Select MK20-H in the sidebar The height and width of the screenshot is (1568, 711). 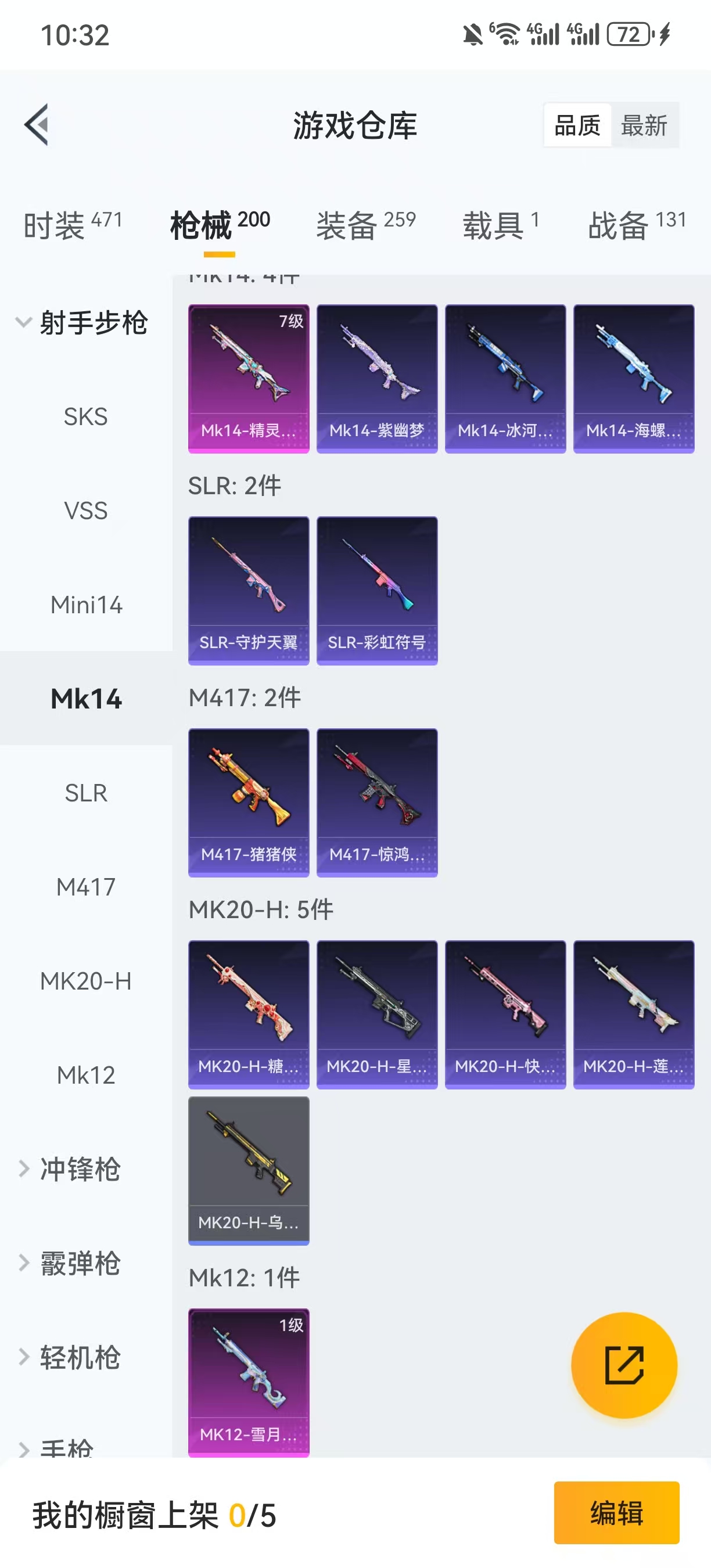click(x=86, y=981)
